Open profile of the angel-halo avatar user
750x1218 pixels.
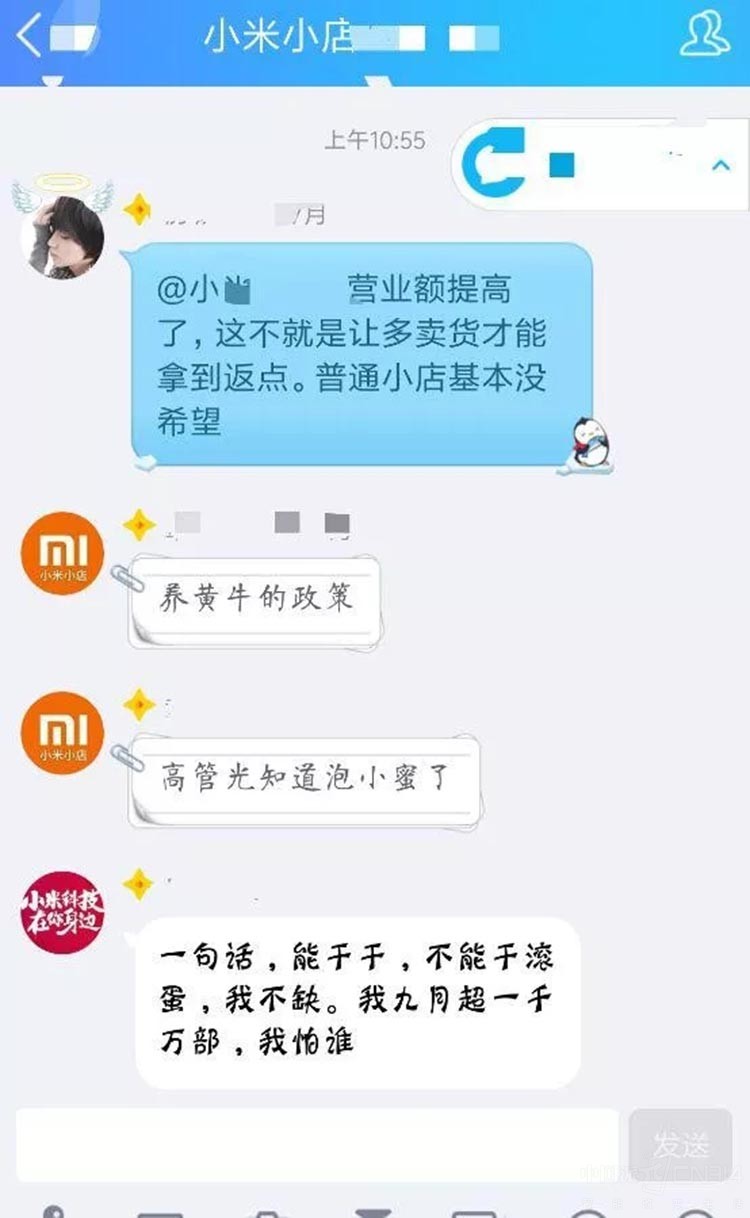[62, 236]
